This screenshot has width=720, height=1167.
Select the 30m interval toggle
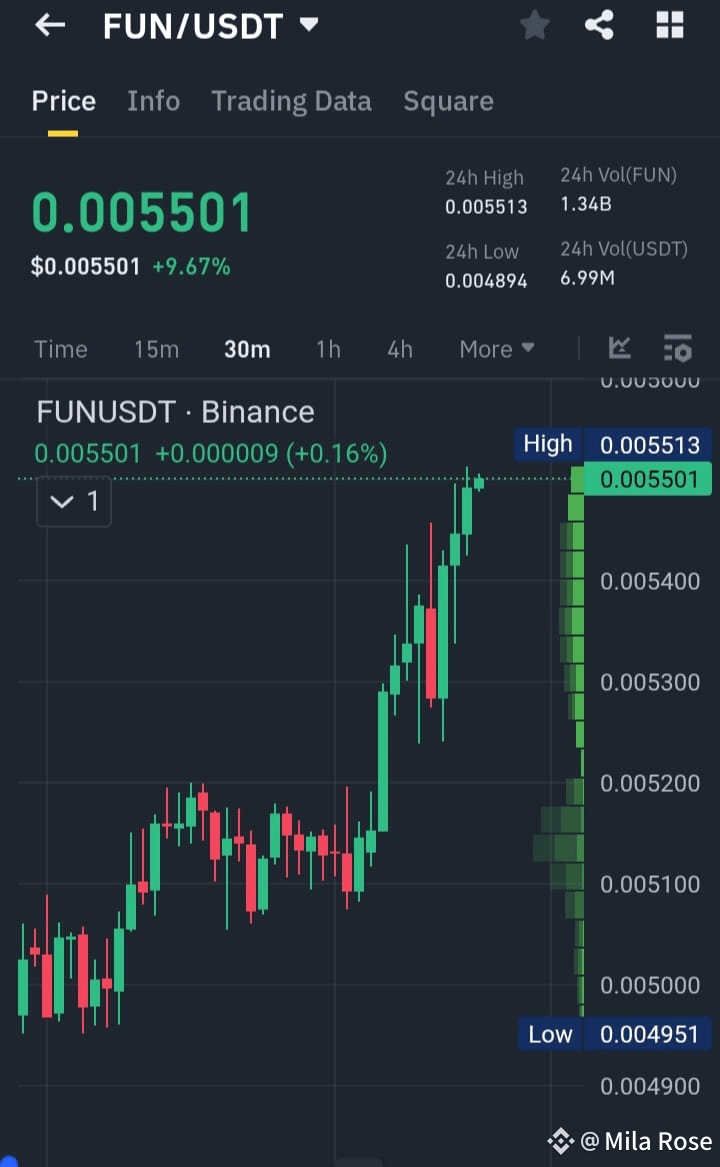coord(247,349)
